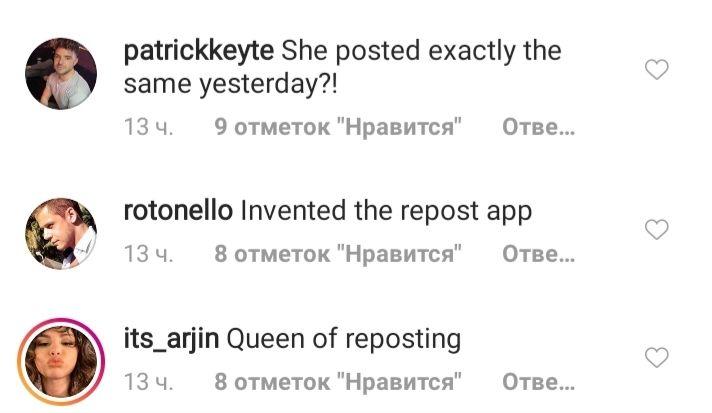
Task: Open the rotonello username link
Action: pyautogui.click(x=178, y=212)
